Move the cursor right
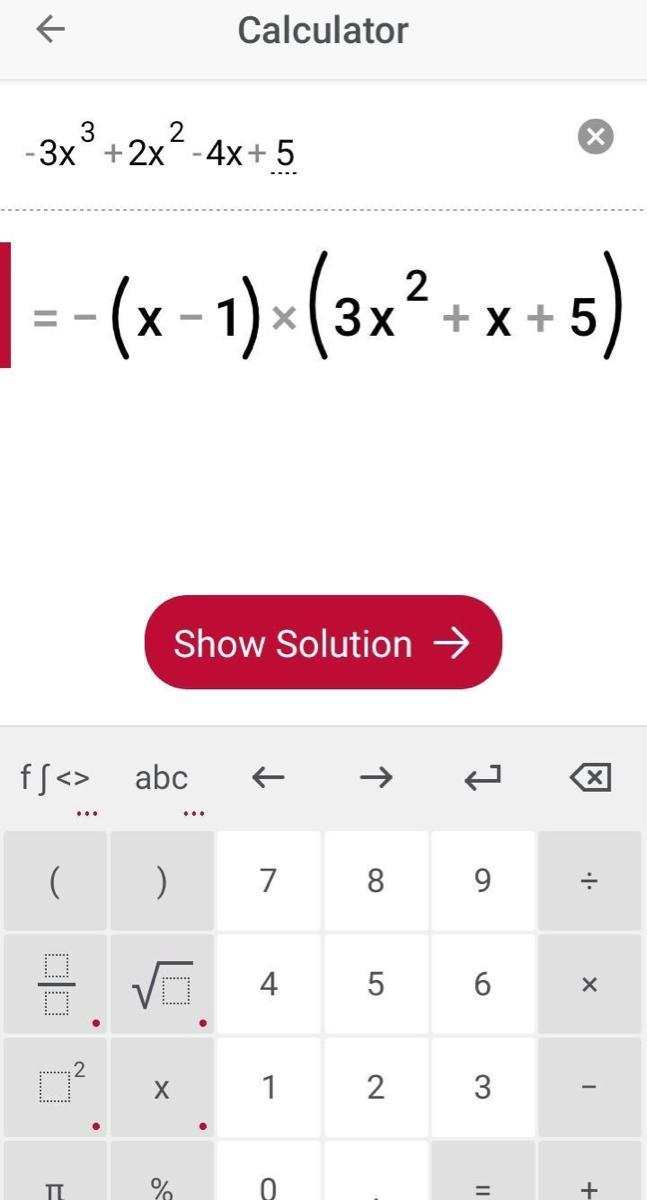This screenshot has height=1200, width=647. point(375,778)
